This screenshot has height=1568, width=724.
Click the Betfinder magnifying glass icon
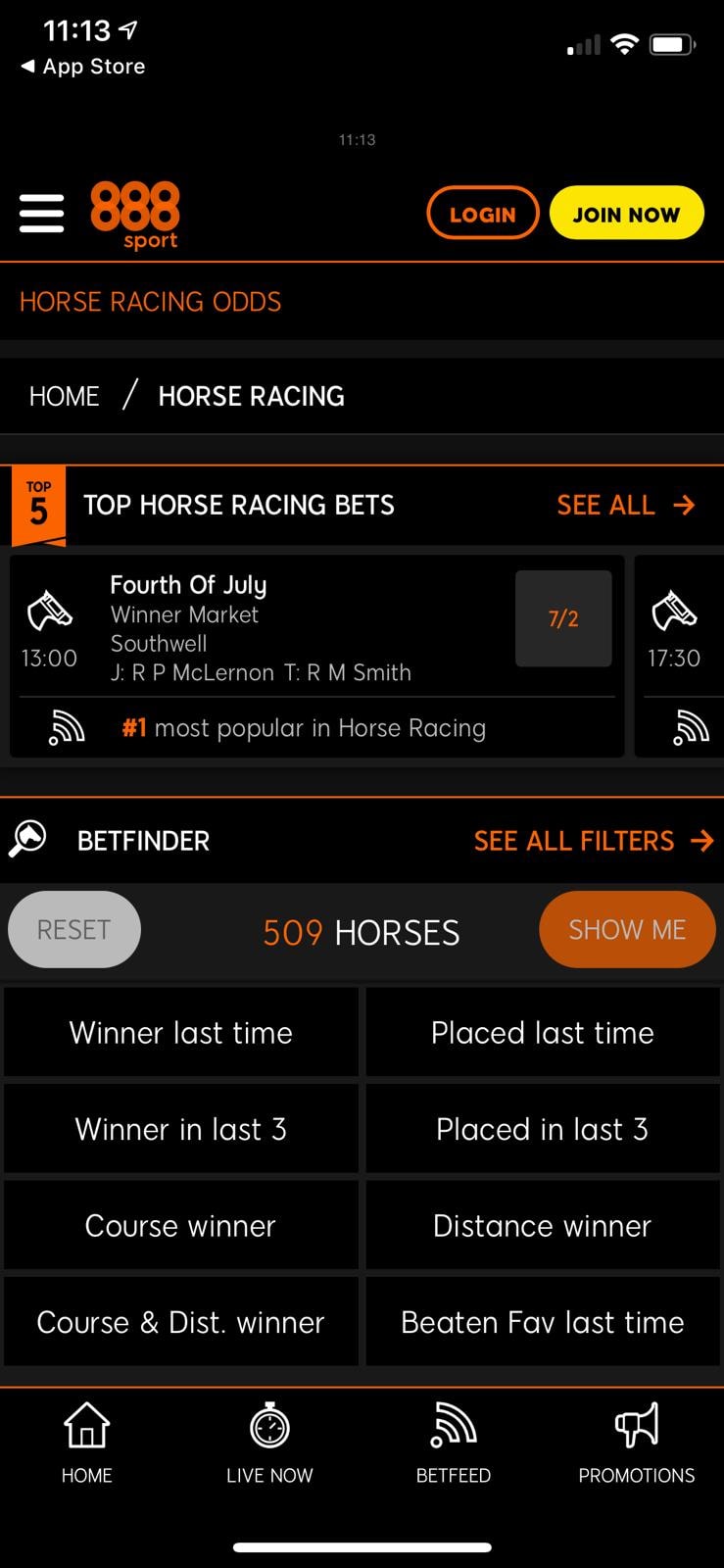(x=29, y=840)
